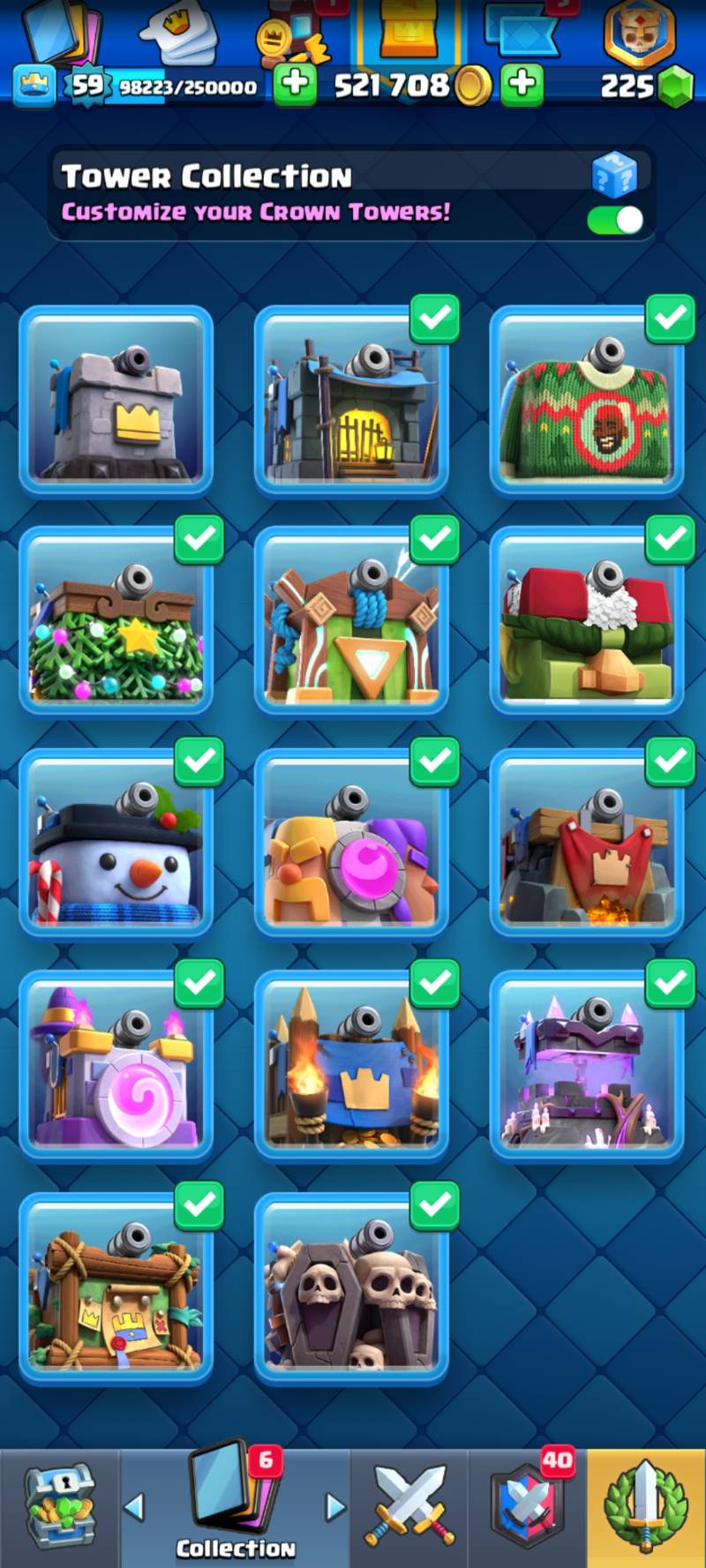
Task: Toggle the random tower skin switch
Action: click(615, 220)
